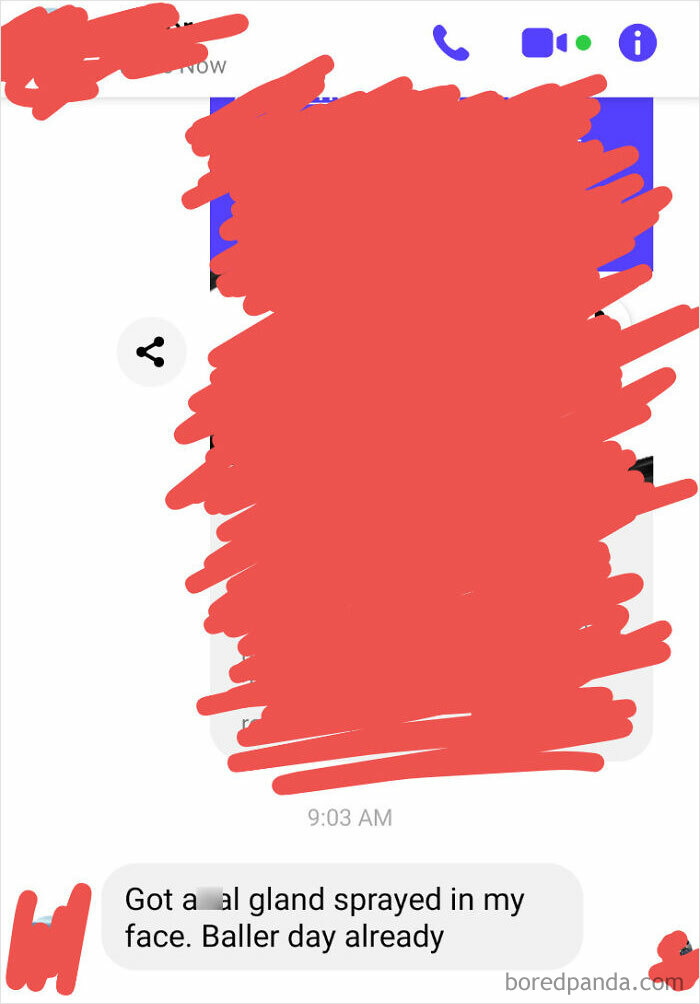Share the sent attachment
This screenshot has height=1004, width=700.
coord(151,352)
